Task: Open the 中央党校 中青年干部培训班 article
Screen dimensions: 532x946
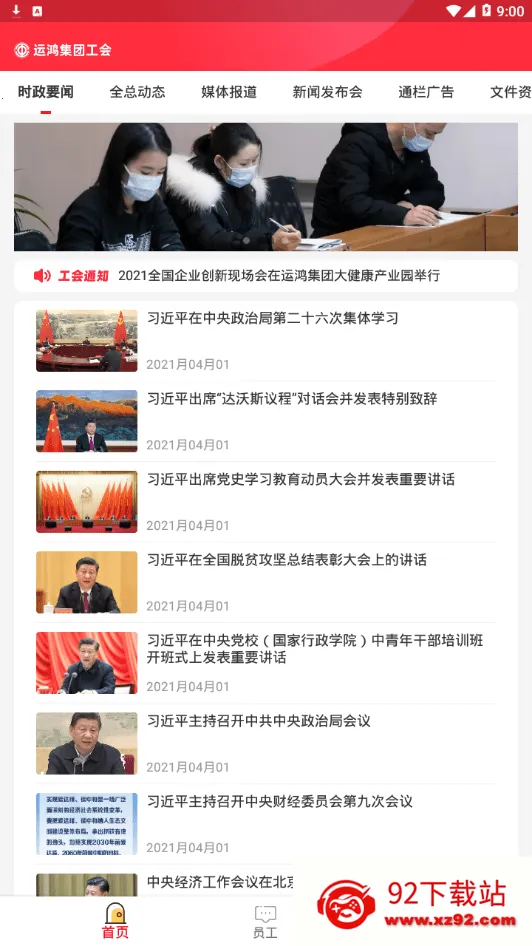Action: [x=266, y=663]
